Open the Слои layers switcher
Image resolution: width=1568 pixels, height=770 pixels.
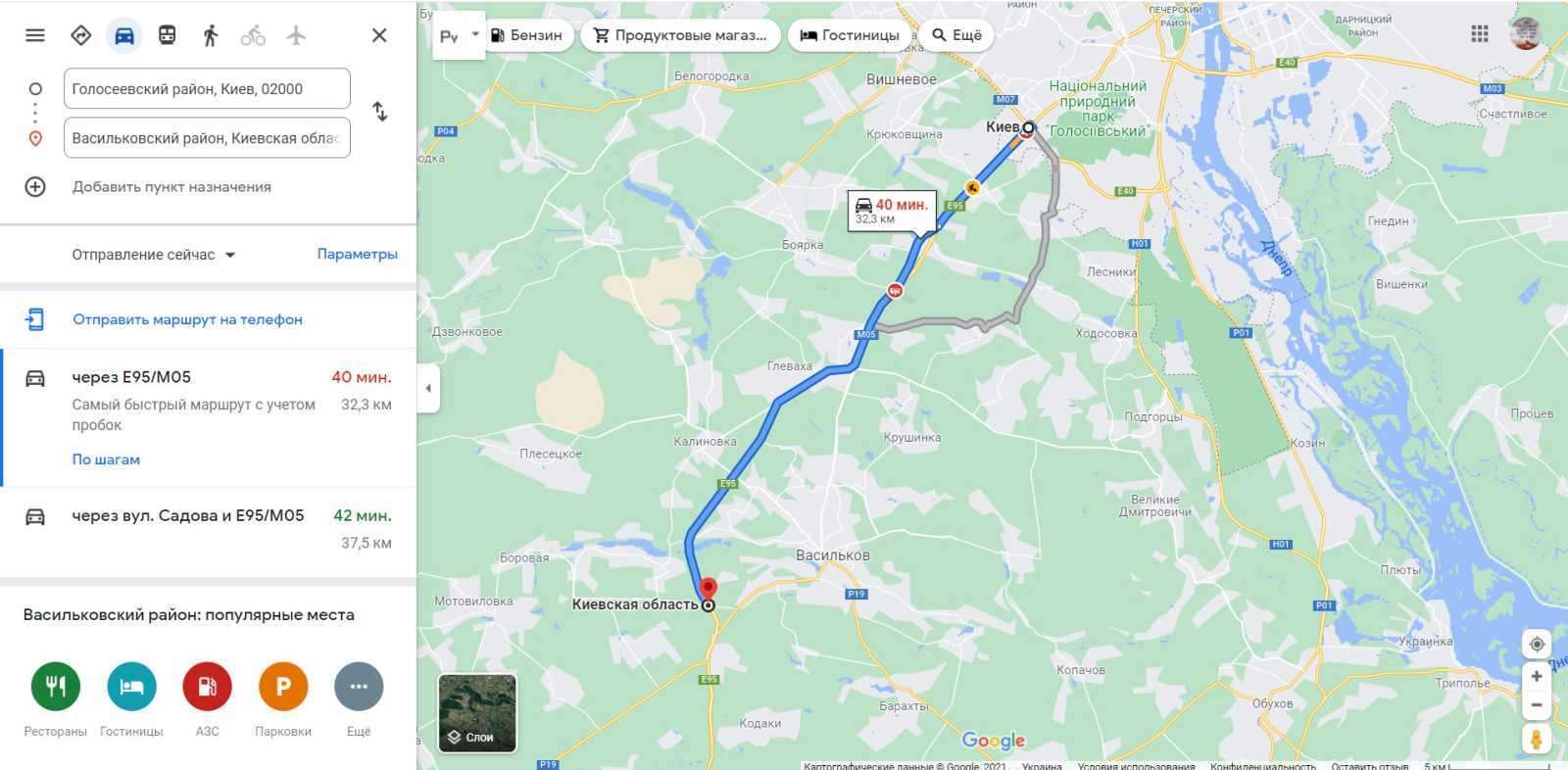point(477,713)
